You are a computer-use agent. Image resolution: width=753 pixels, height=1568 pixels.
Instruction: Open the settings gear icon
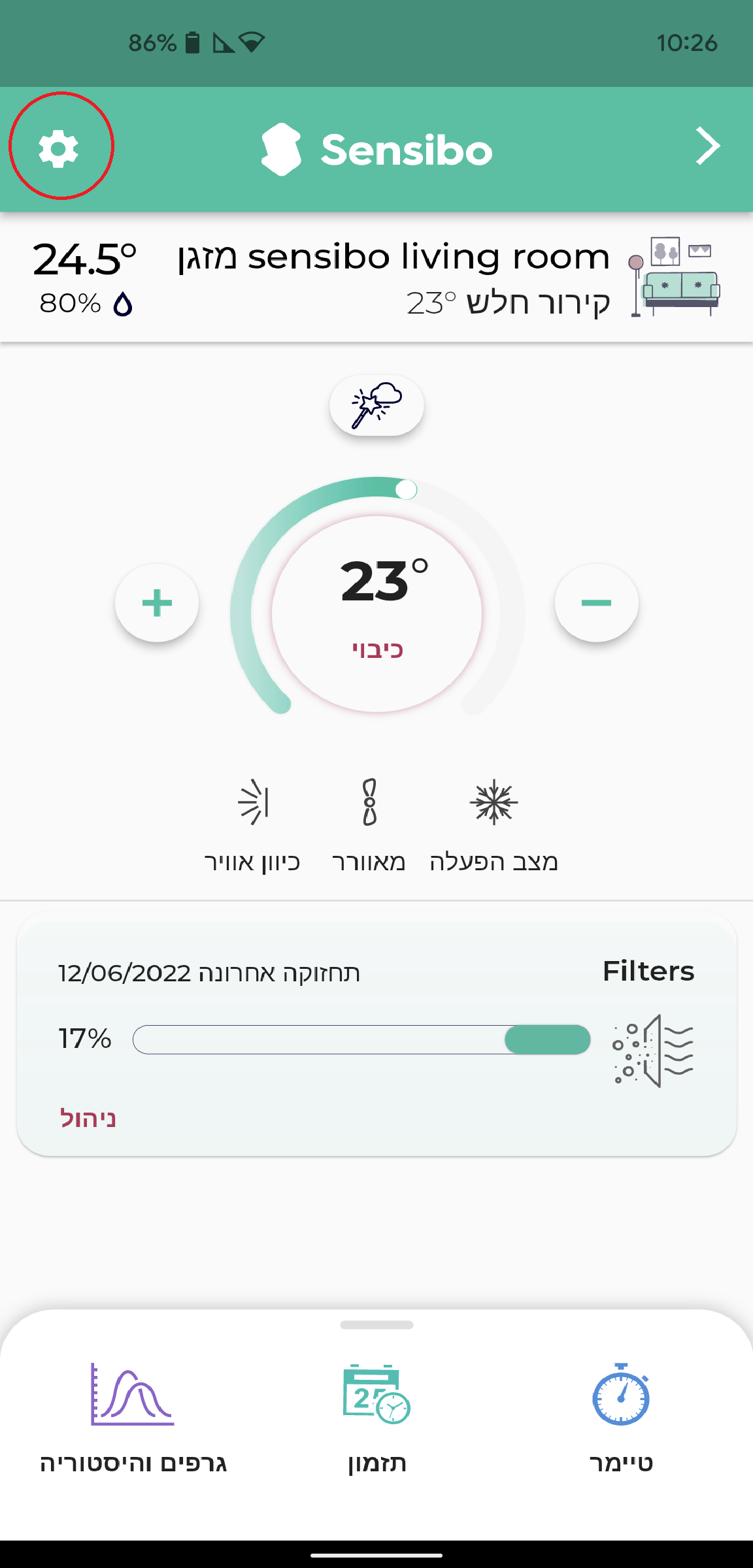pos(59,148)
